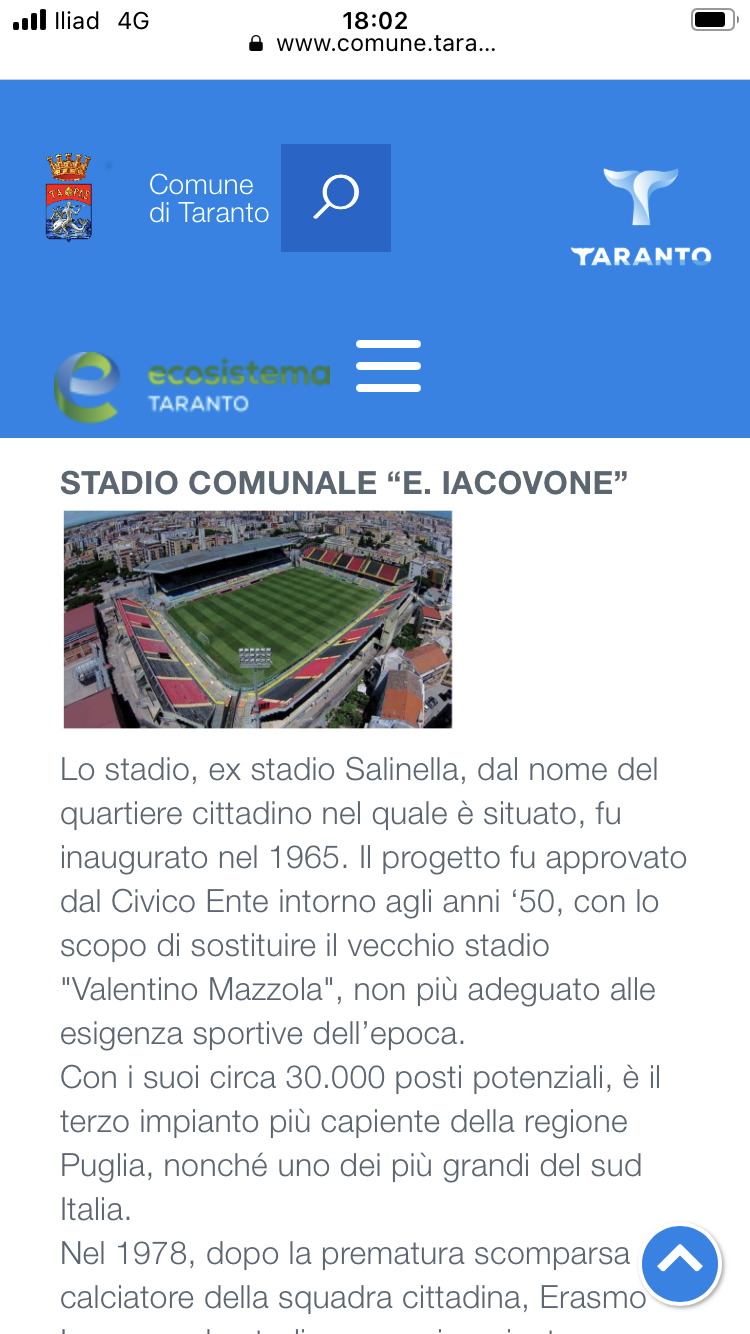Tap the scroll-to-top arrow button

click(x=681, y=1264)
